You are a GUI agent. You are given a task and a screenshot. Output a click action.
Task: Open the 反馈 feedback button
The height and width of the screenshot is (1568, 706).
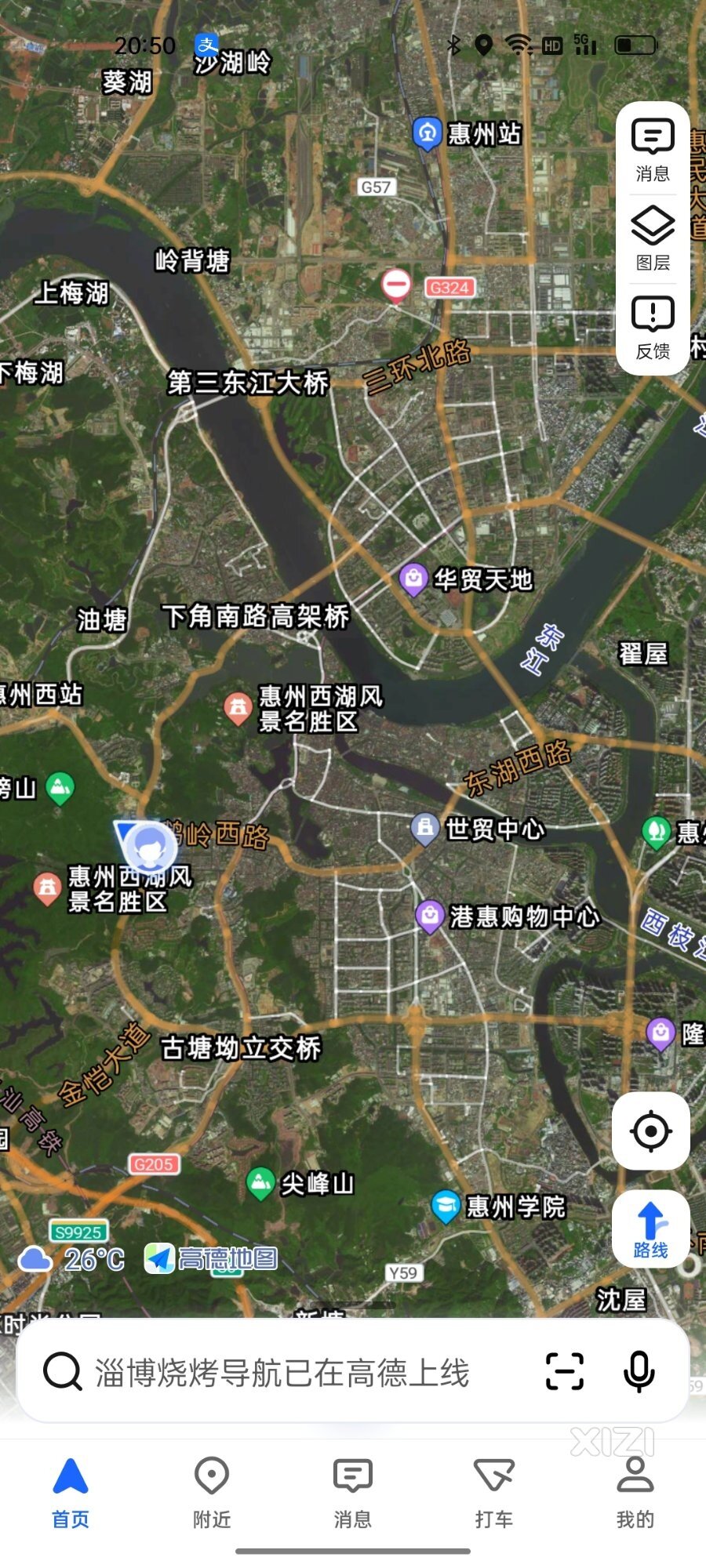pos(653,328)
